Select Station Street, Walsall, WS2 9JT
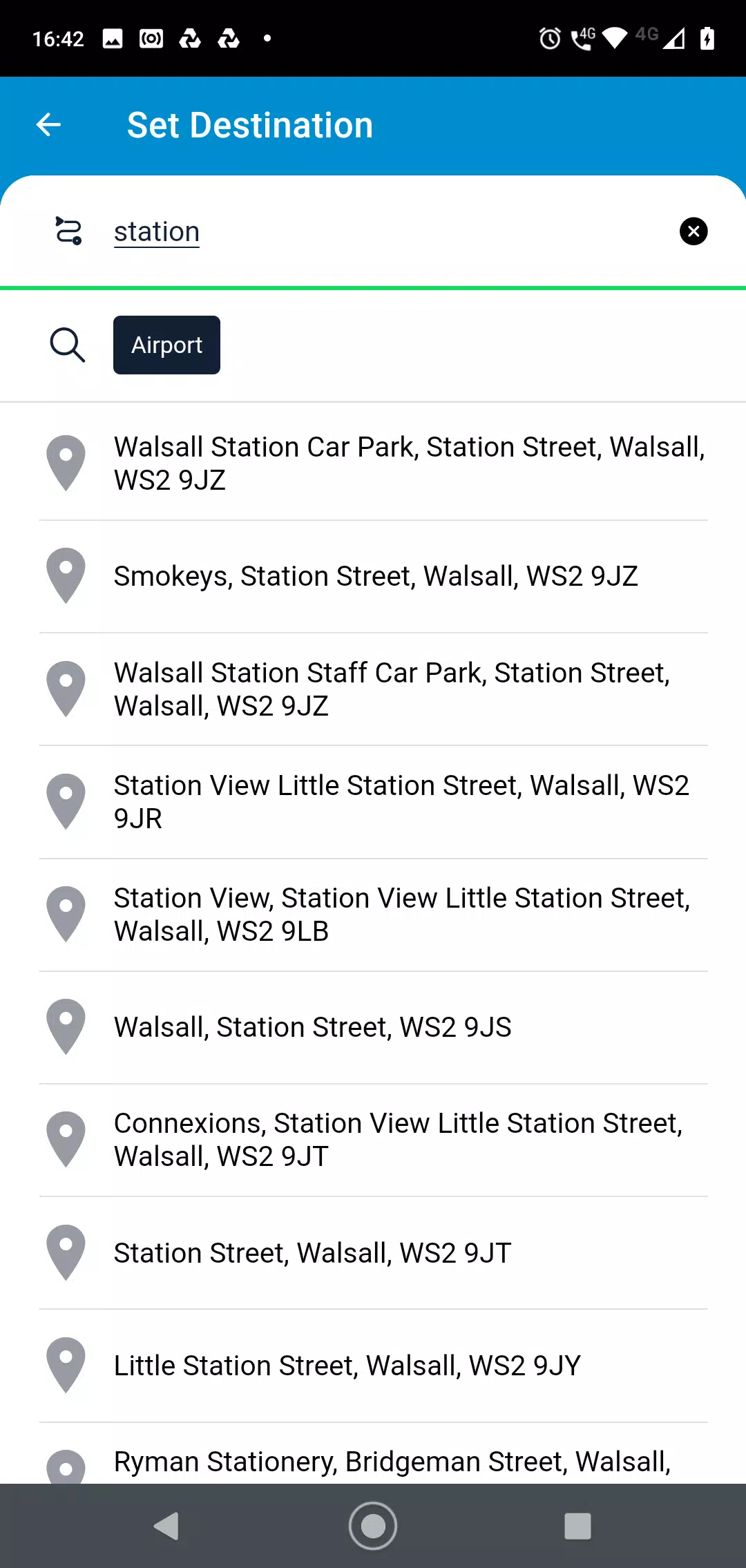Screen dimensions: 746x1568 click(x=374, y=1252)
